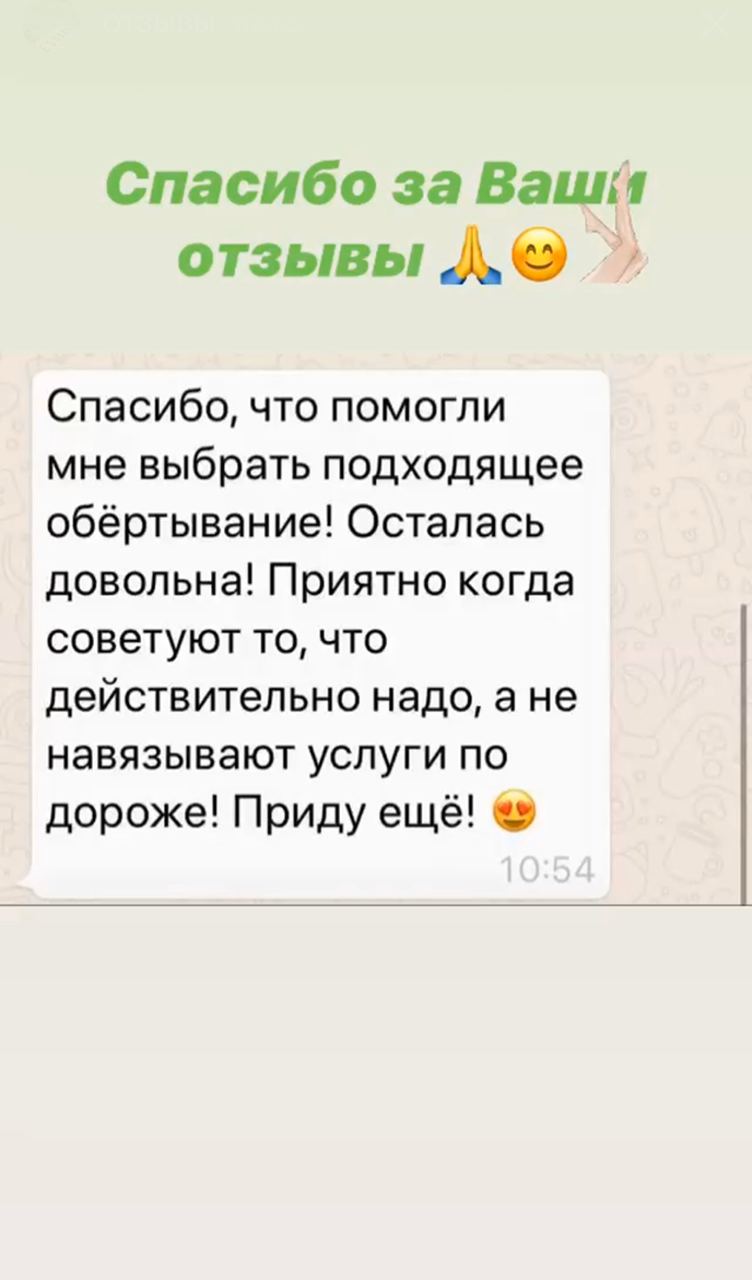Close the story viewer with the X
The image size is (752, 1280).
pos(717,22)
